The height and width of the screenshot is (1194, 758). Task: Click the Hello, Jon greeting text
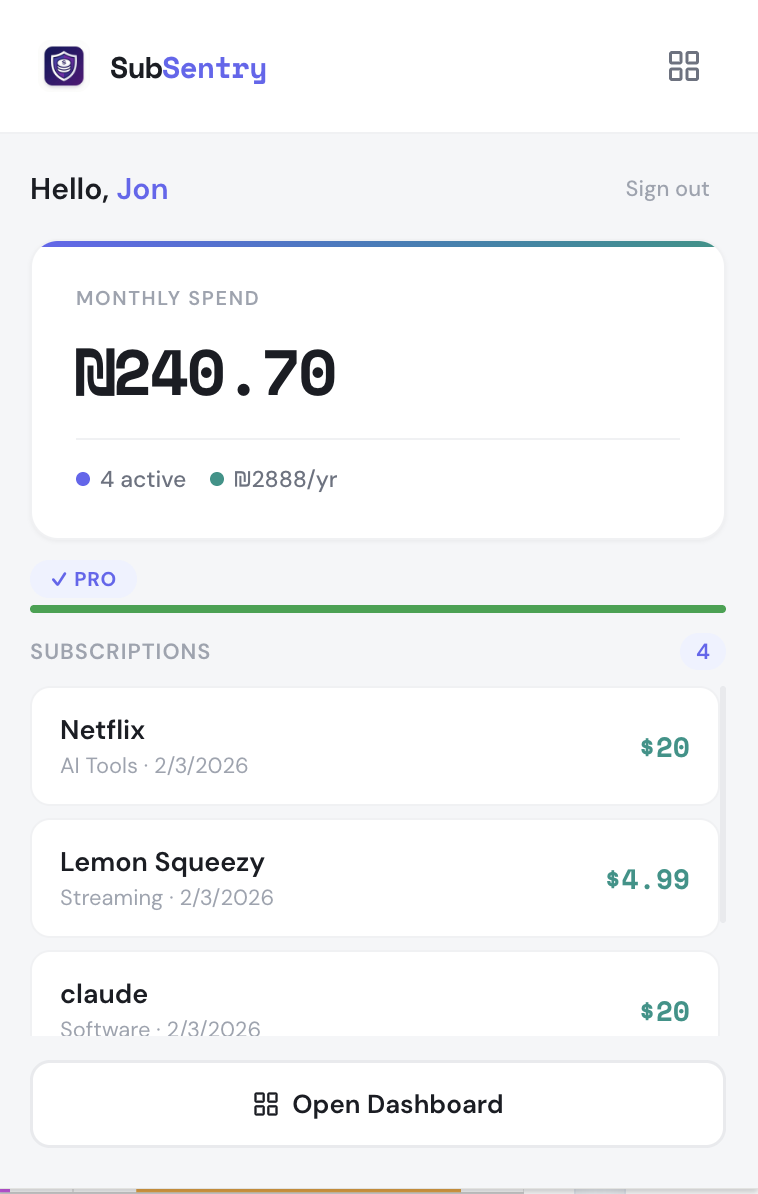[x=99, y=189]
